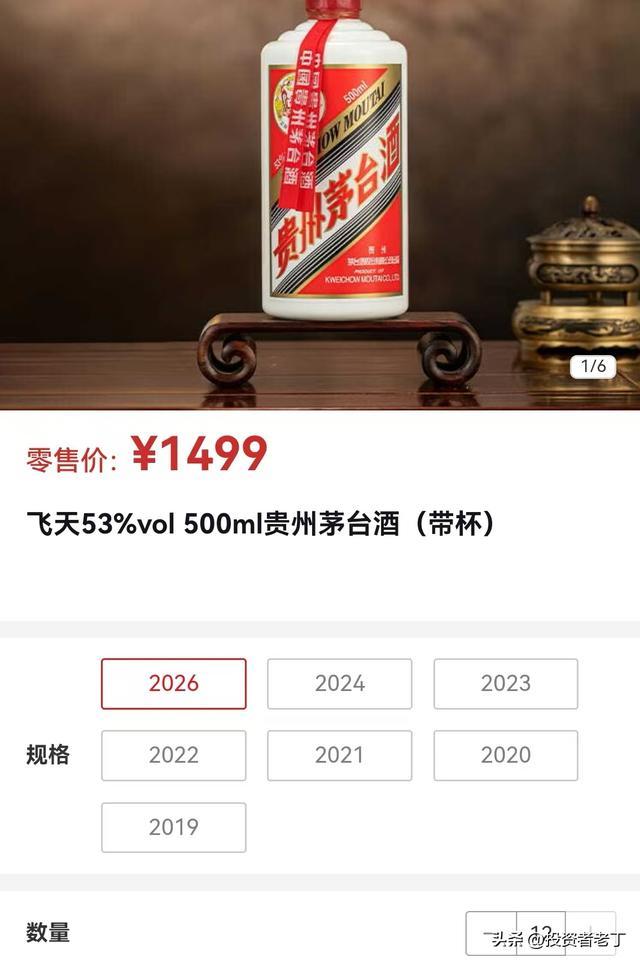Select the 2026 specification option

(x=173, y=684)
